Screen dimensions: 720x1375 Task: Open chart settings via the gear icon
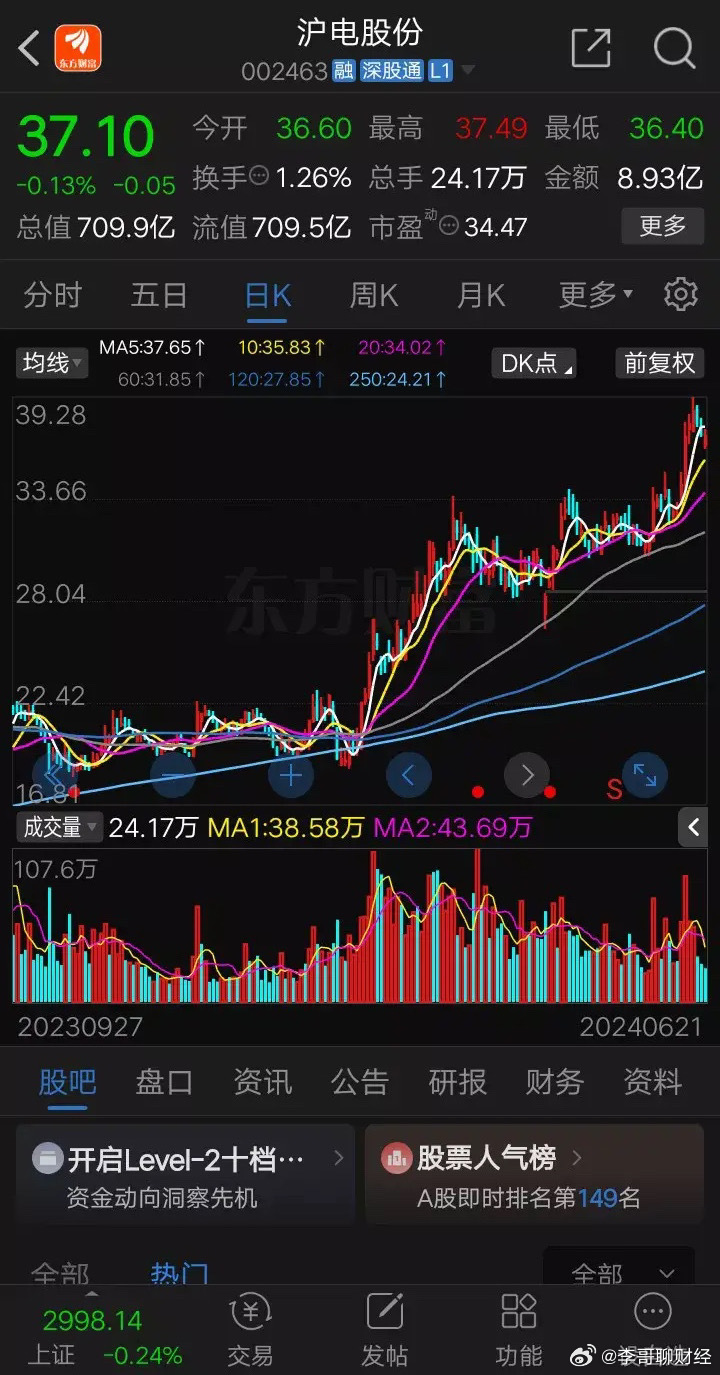point(681,293)
